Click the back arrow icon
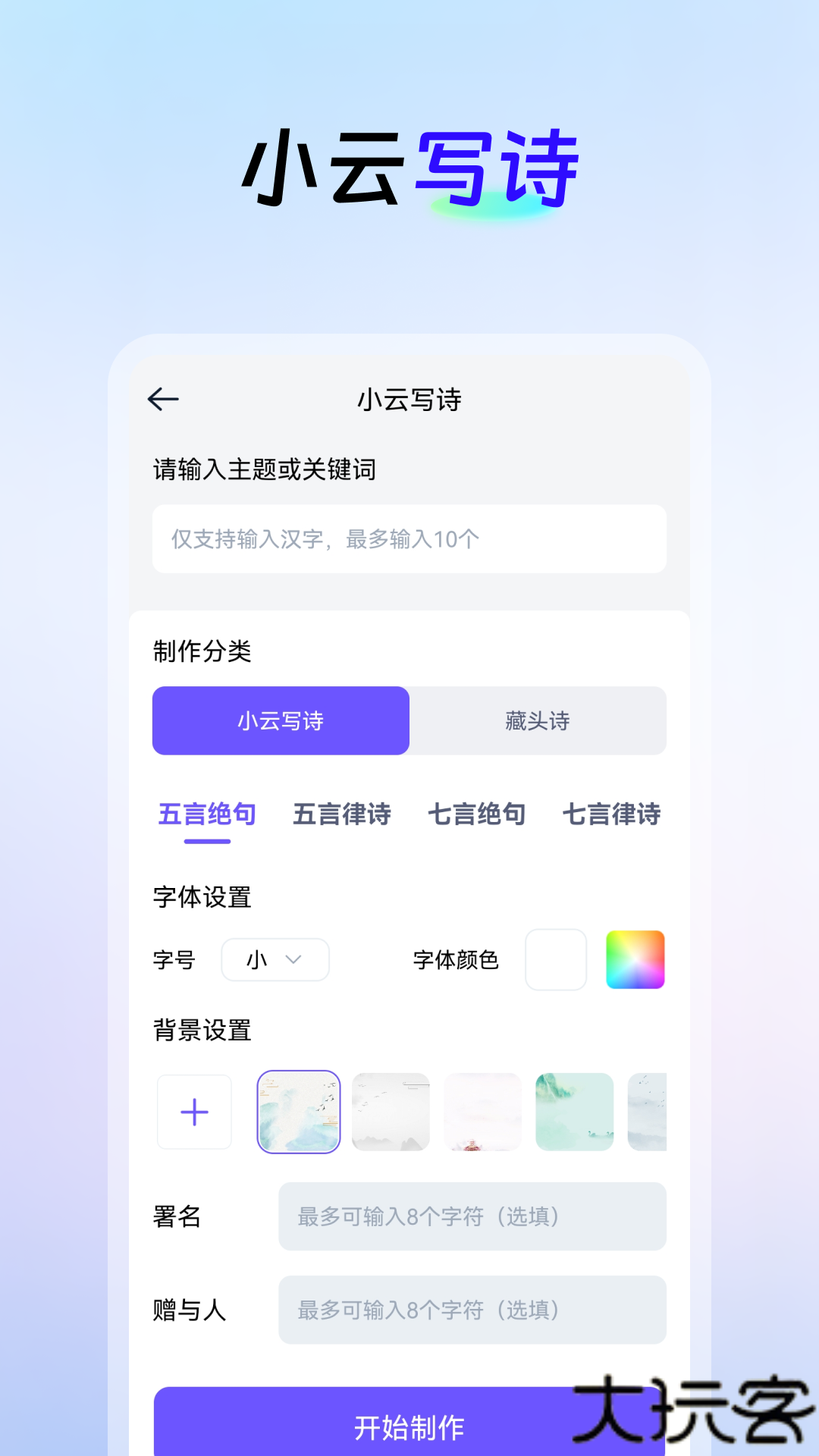 163,398
